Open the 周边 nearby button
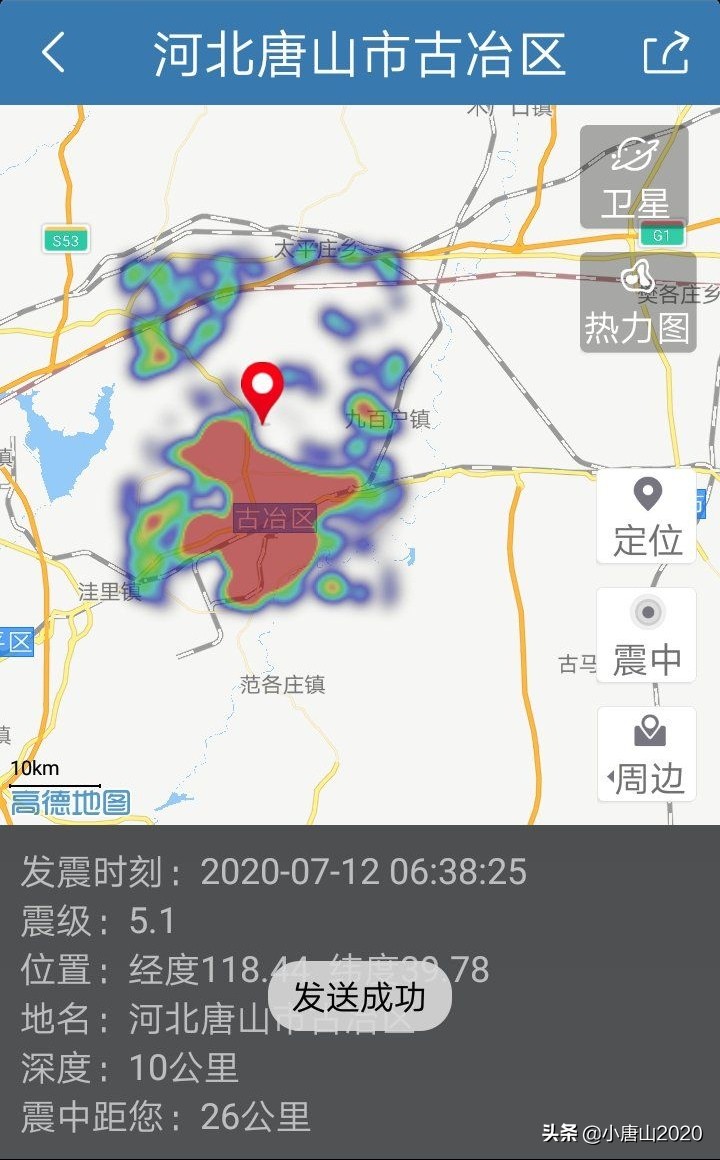Image resolution: width=720 pixels, height=1160 pixels. (x=647, y=754)
